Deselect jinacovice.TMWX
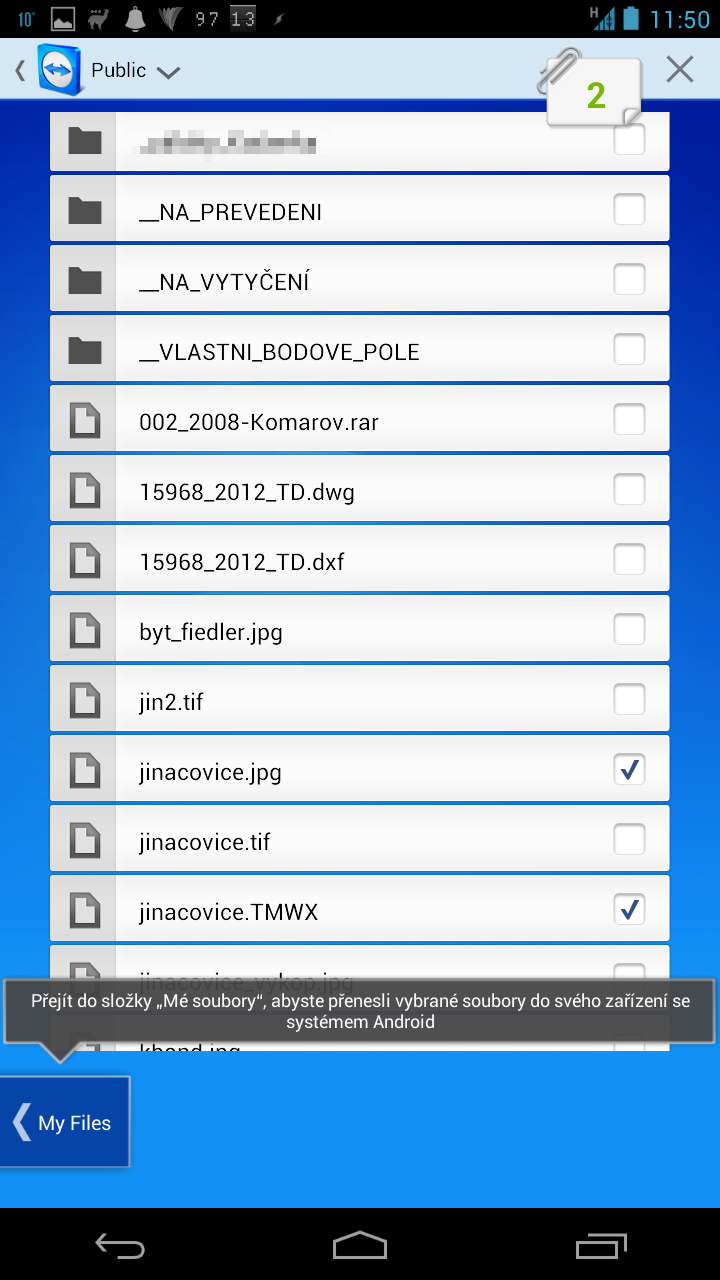 629,910
